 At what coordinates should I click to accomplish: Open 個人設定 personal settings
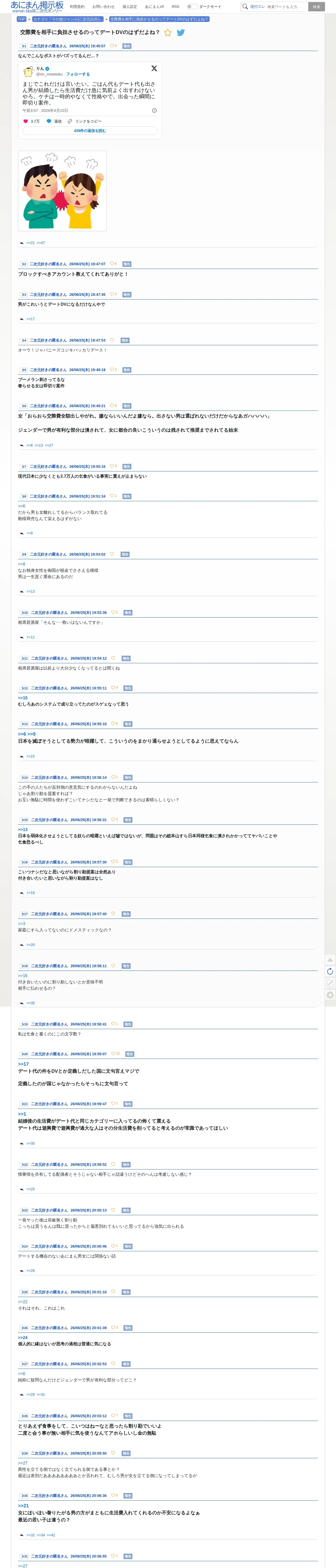(x=129, y=7)
